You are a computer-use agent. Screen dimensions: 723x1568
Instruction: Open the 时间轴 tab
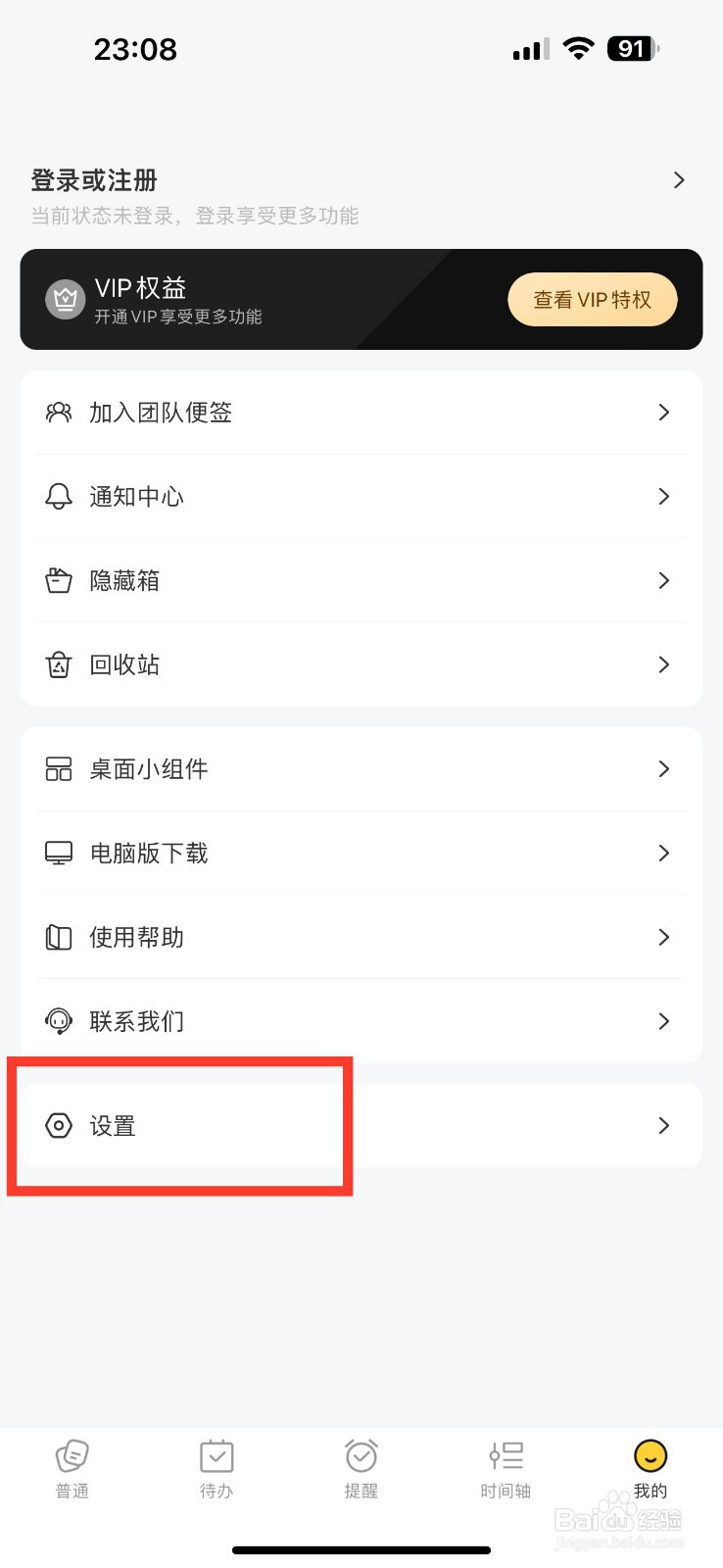pyautogui.click(x=506, y=1467)
